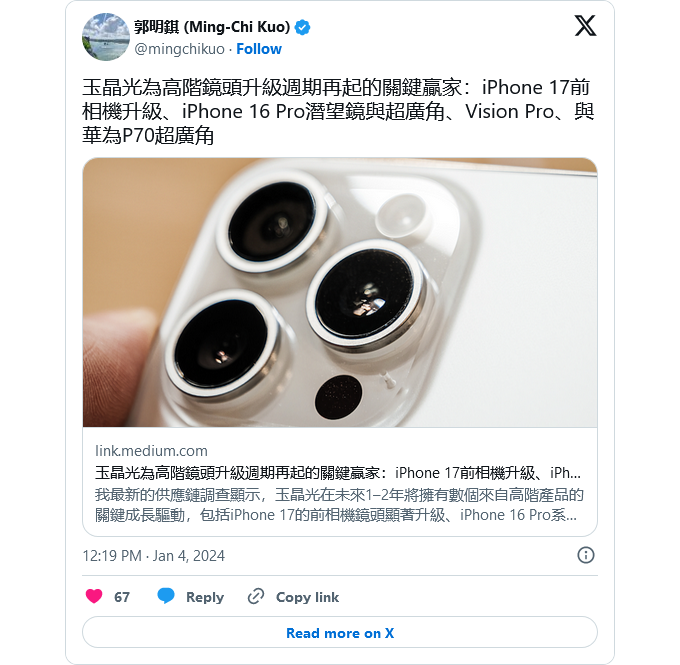The image size is (680, 665).
Task: Copy link to this tweet
Action: (293, 597)
